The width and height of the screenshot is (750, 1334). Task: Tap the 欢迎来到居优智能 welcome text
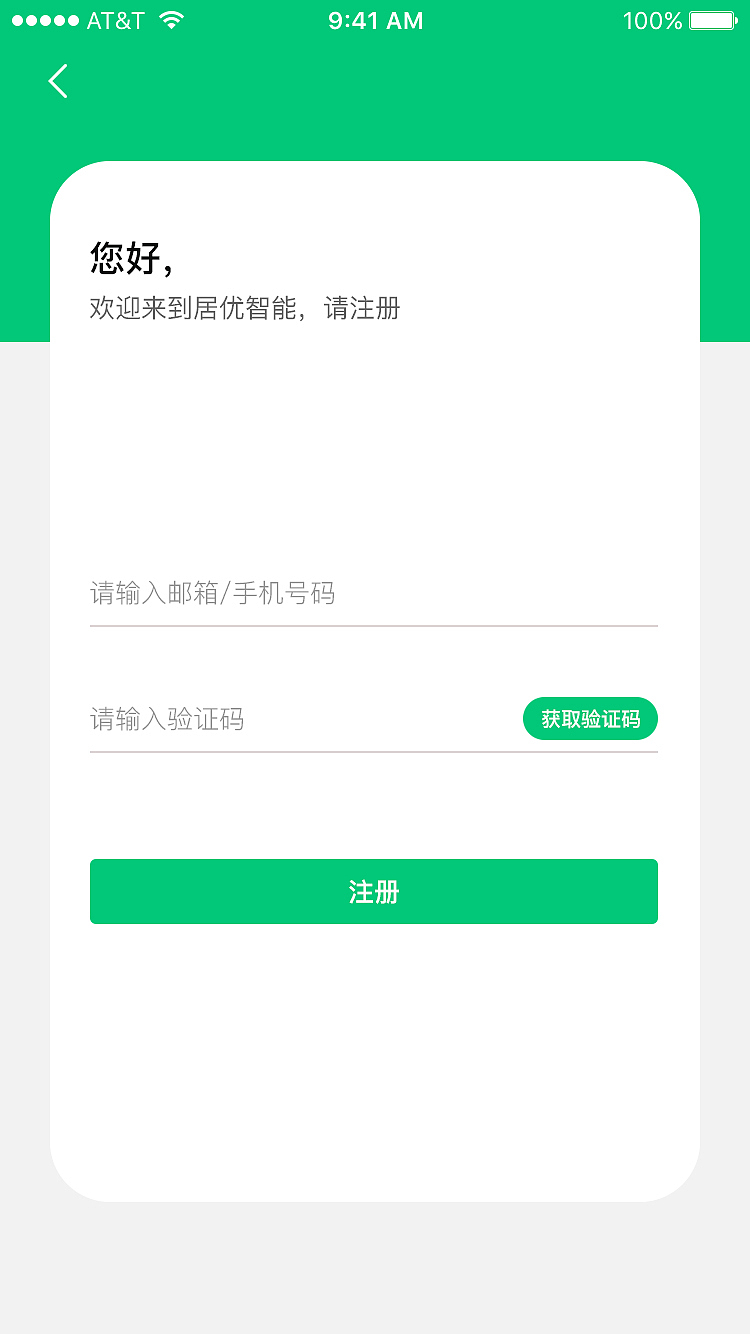point(243,309)
